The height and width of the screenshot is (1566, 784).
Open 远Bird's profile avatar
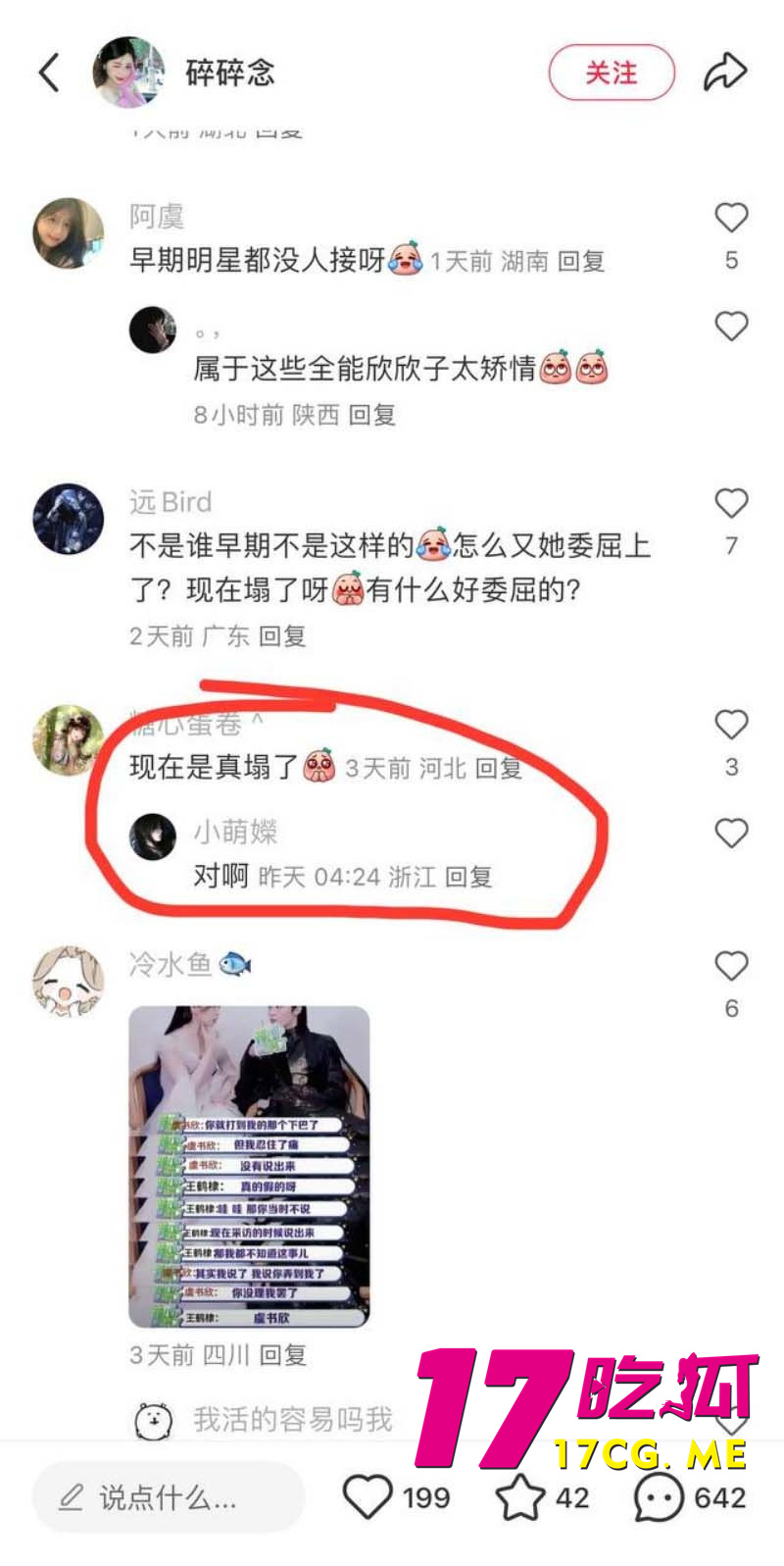tap(68, 518)
